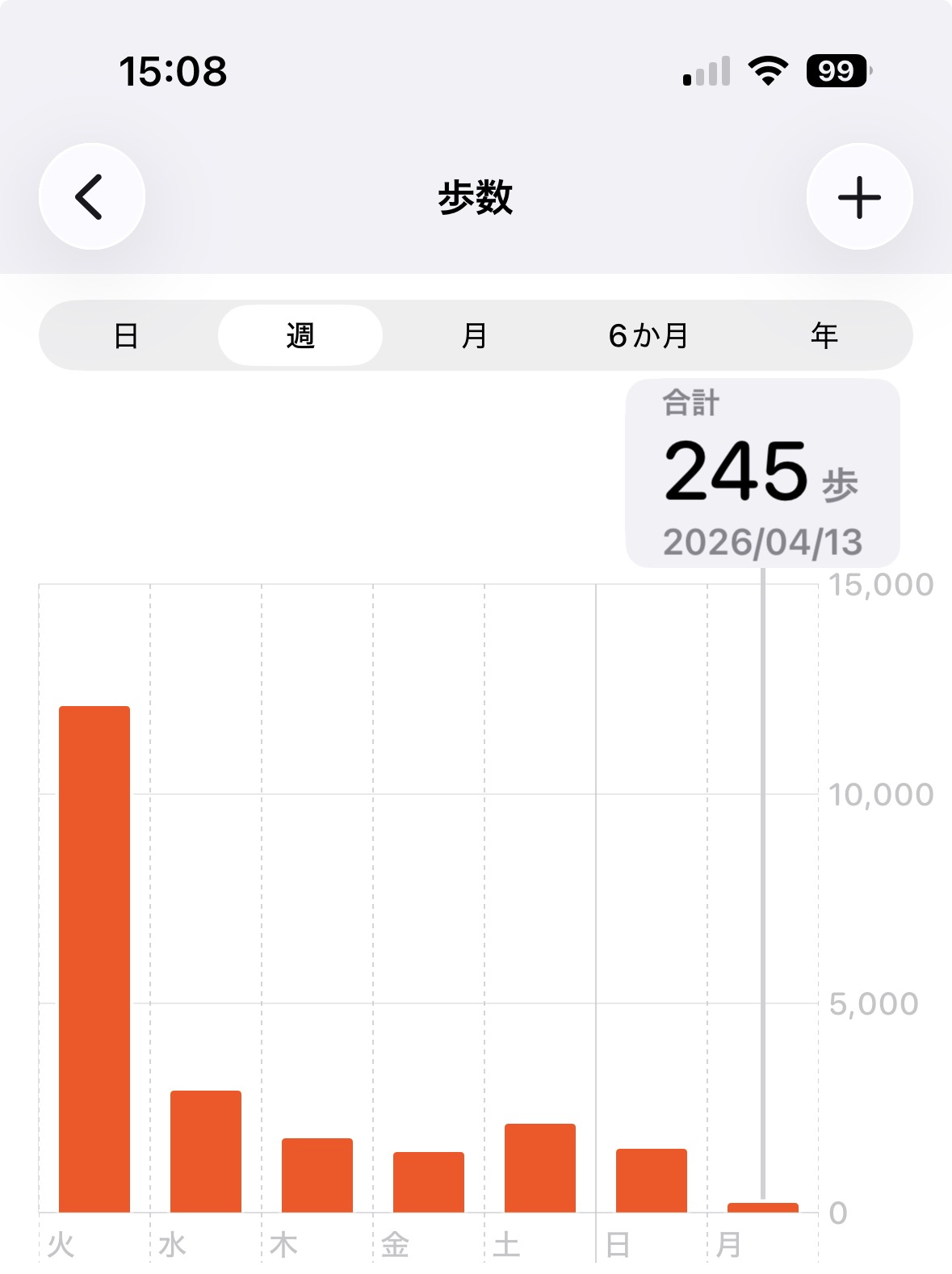Select the 水 (Wednesday) step bar
952x1274 pixels.
[x=206, y=1151]
